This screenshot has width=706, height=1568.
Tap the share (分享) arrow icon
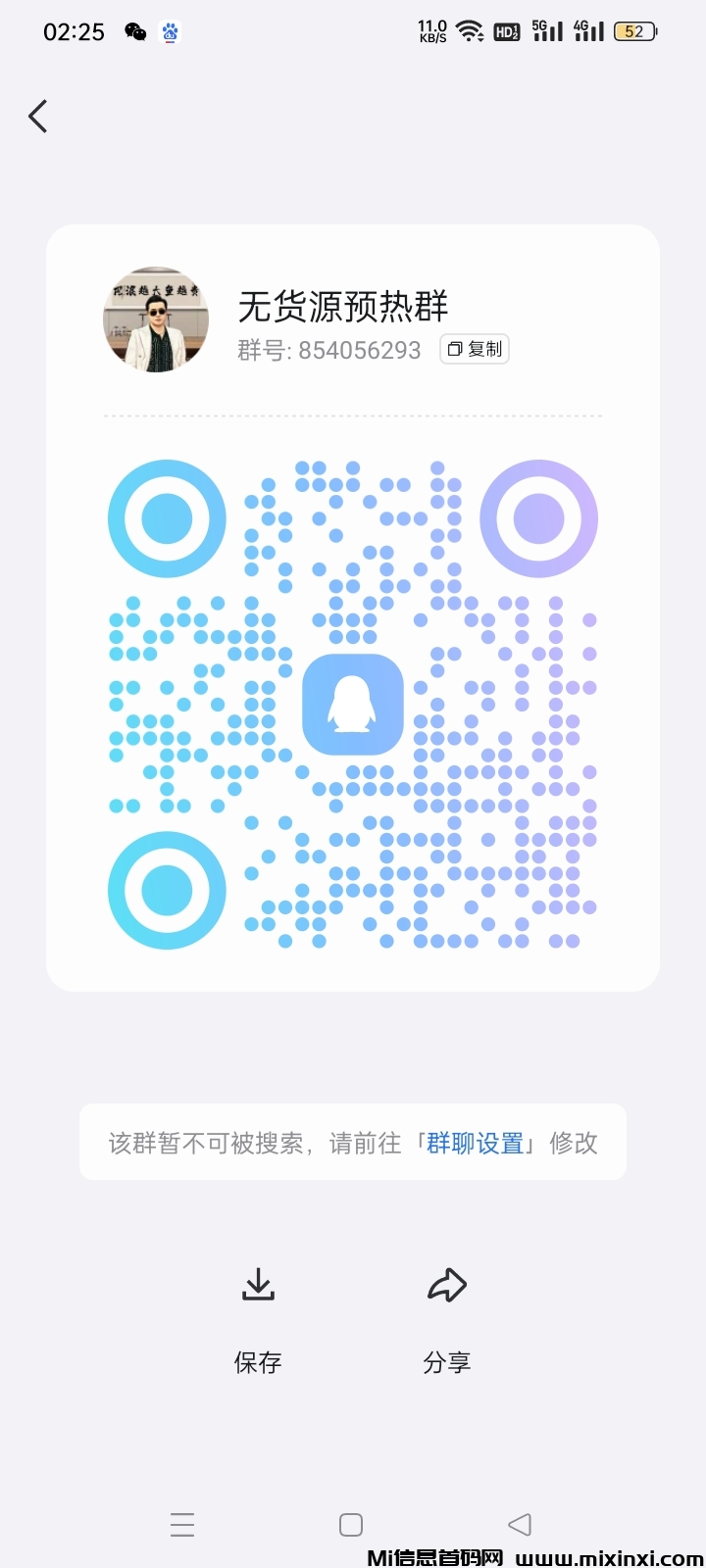[447, 1285]
